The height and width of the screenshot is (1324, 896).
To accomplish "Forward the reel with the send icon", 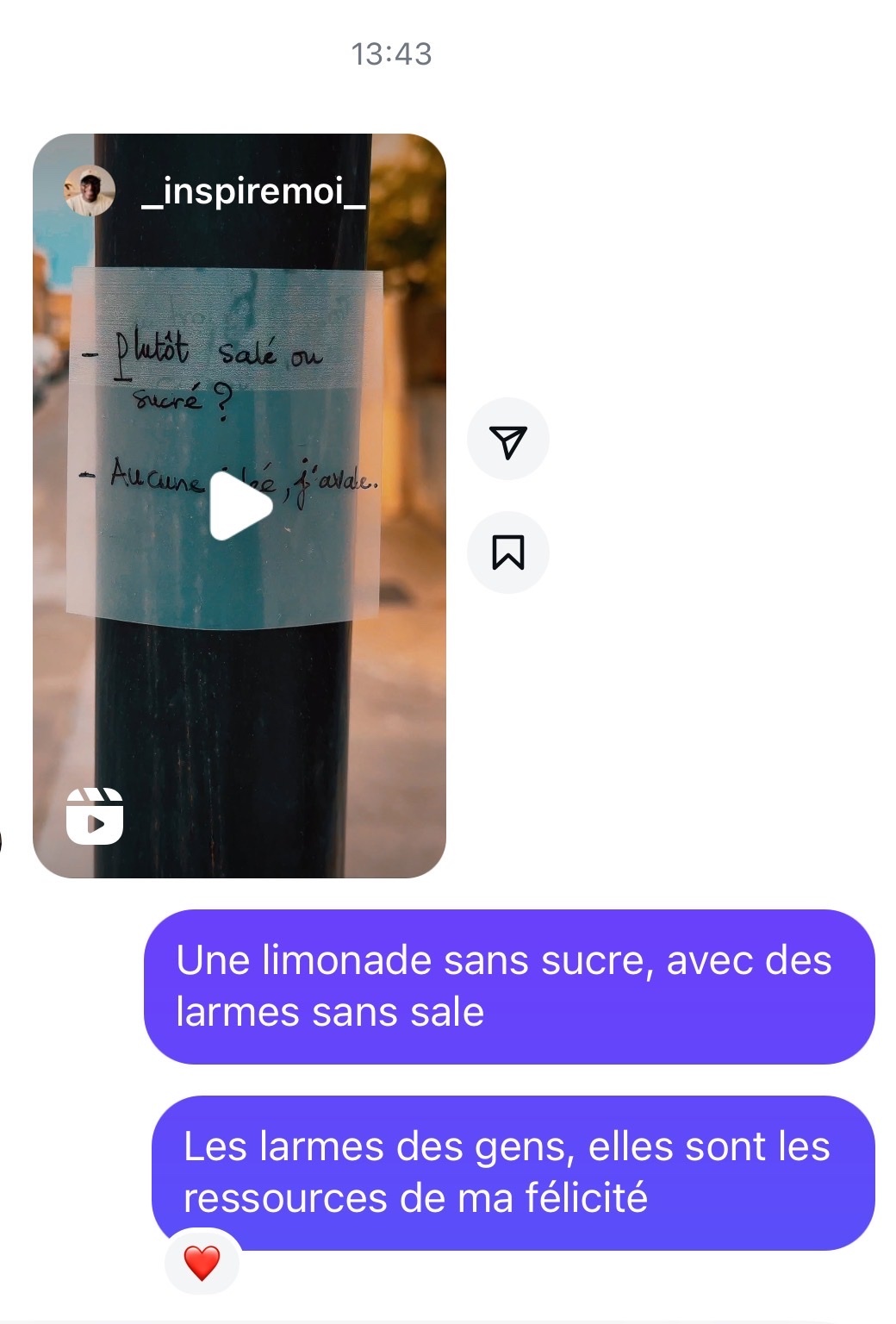I will click(507, 440).
